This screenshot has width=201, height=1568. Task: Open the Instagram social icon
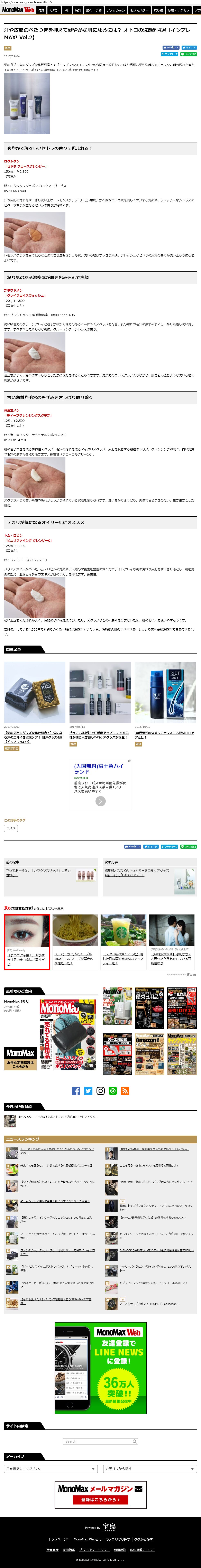click(x=101, y=1091)
